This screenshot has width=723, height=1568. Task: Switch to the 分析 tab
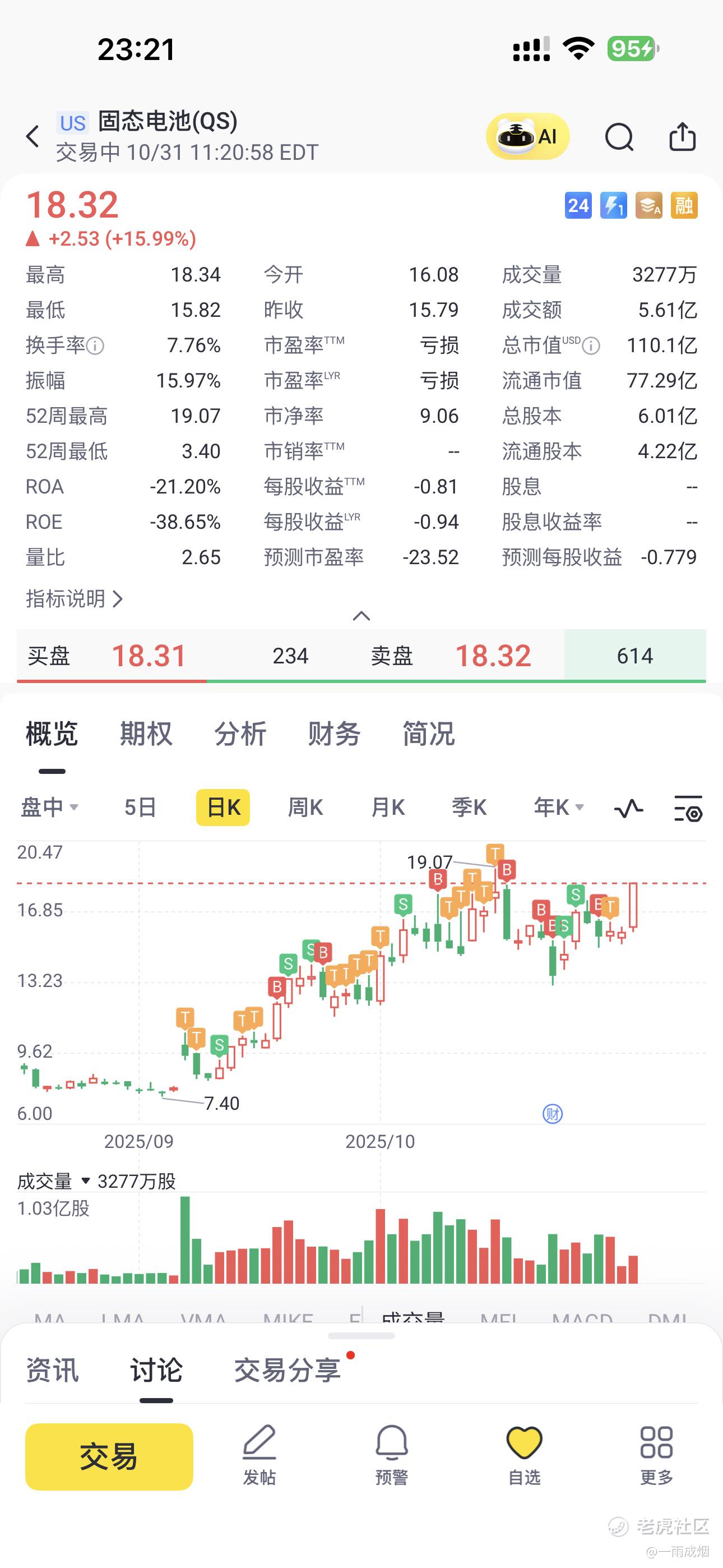coord(240,734)
